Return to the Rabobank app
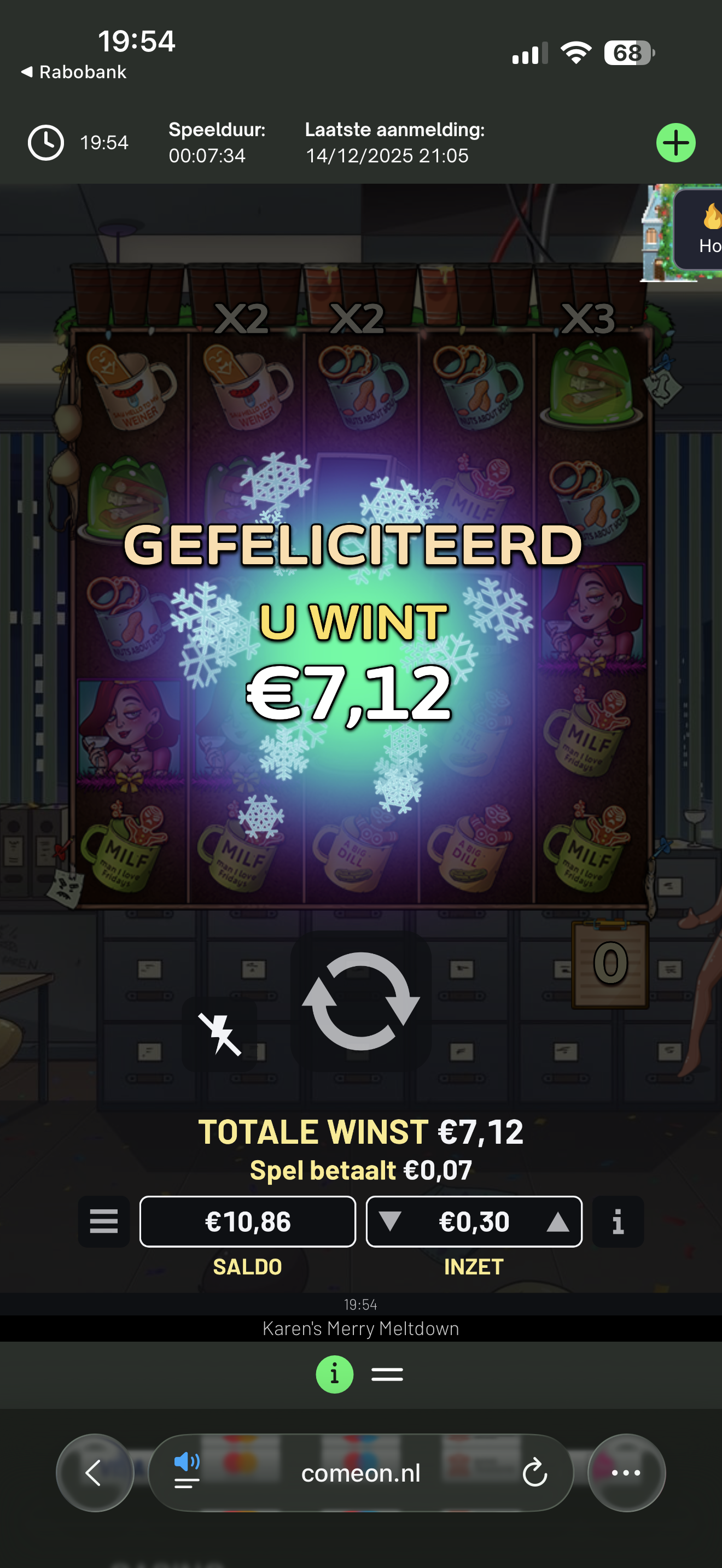The height and width of the screenshot is (1568, 722). pos(74,72)
